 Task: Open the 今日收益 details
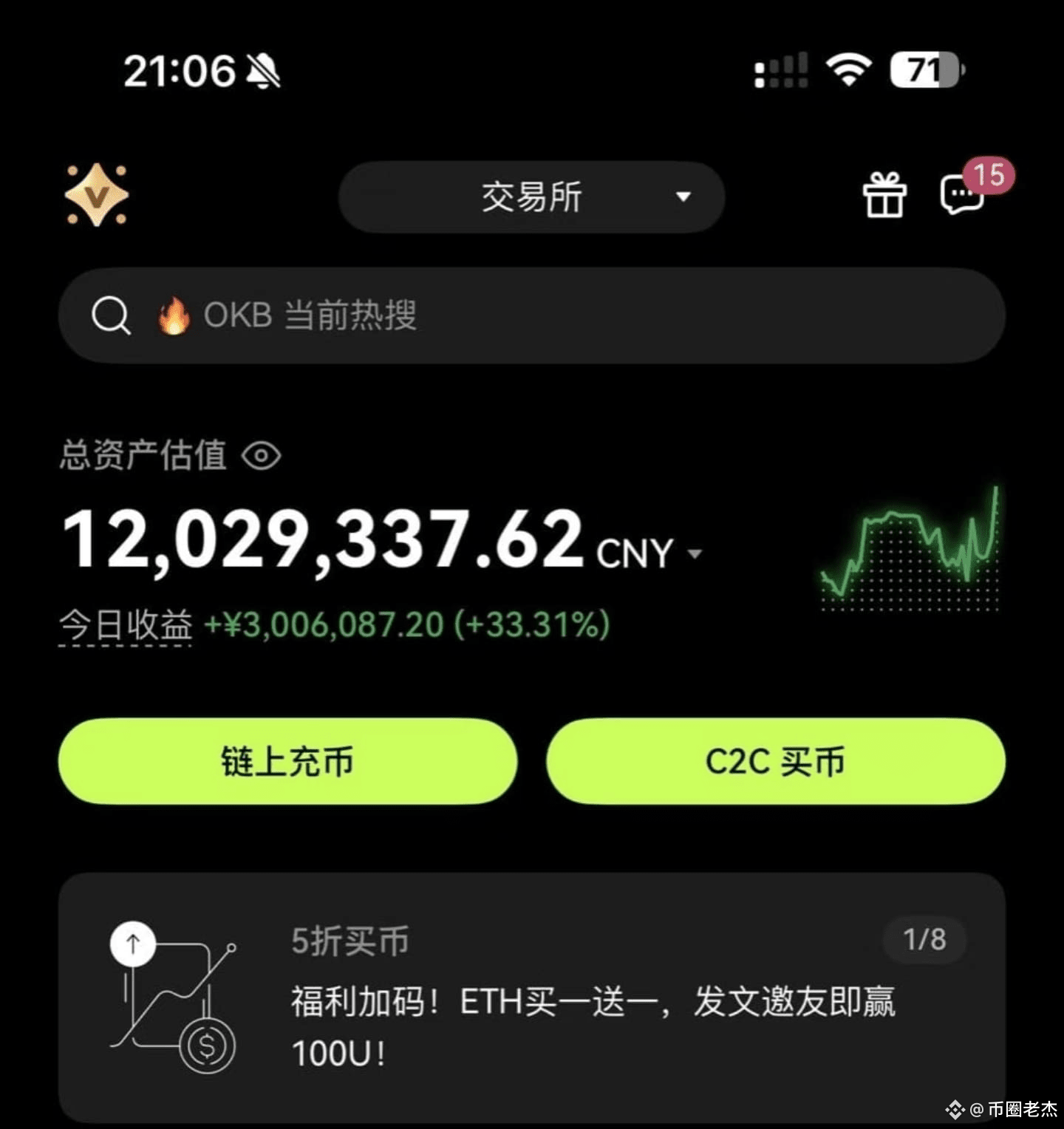pyautogui.click(x=126, y=625)
